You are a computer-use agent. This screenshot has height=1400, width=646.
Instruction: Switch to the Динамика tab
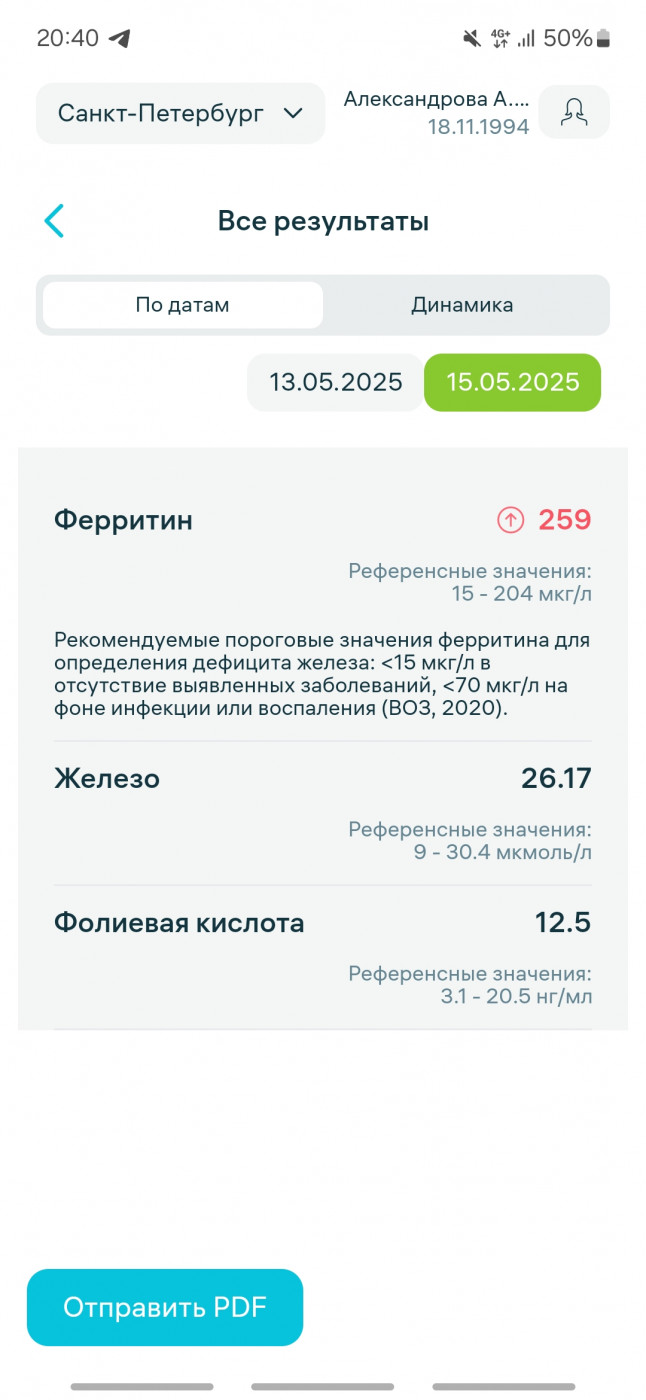(x=462, y=305)
